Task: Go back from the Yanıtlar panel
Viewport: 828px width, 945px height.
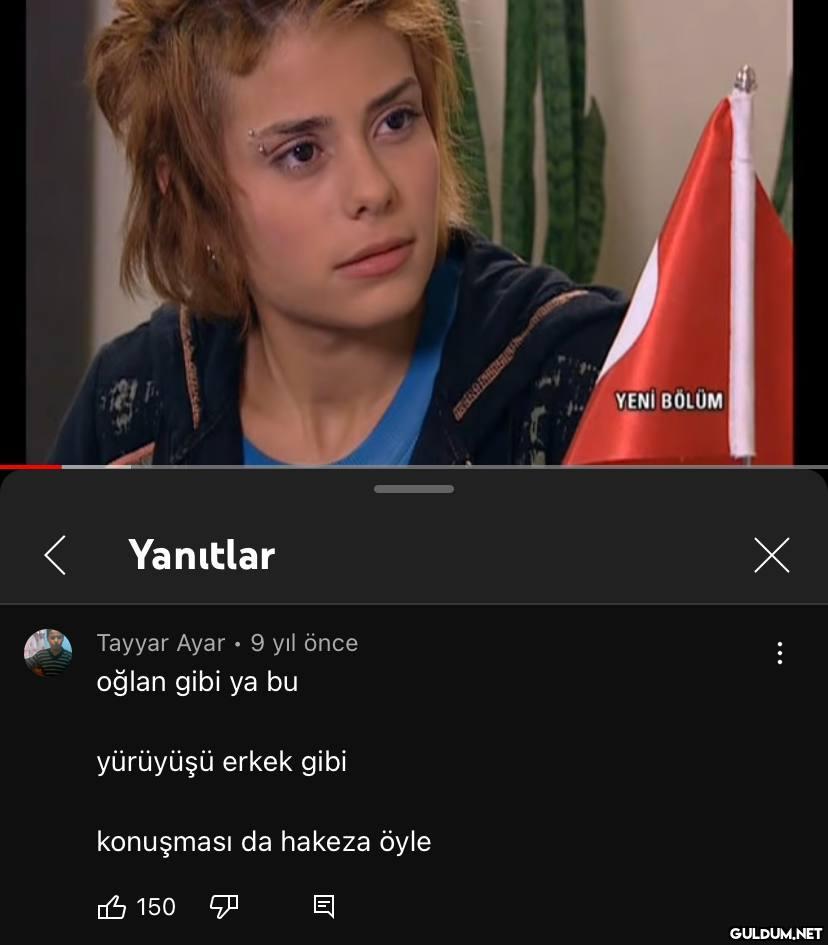Action: coord(55,555)
